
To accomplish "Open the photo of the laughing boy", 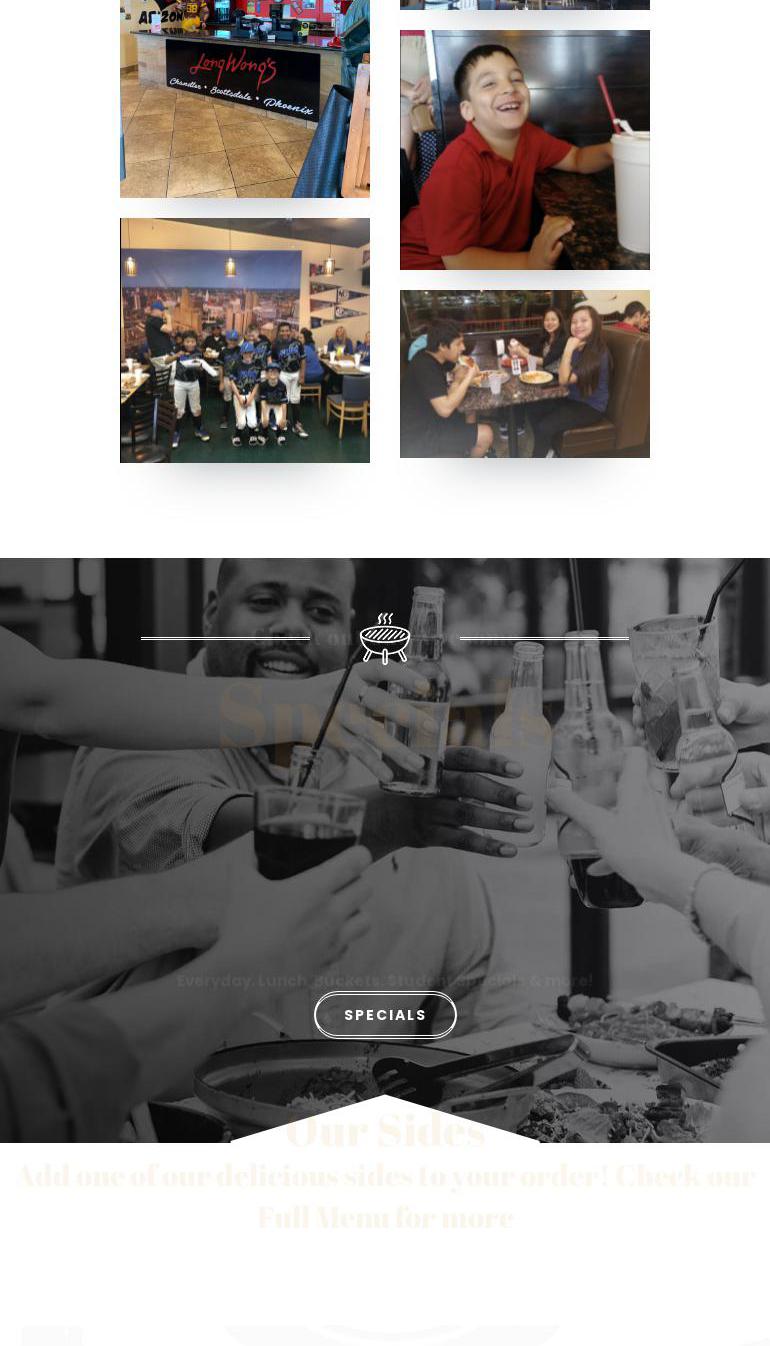I will [x=525, y=150].
